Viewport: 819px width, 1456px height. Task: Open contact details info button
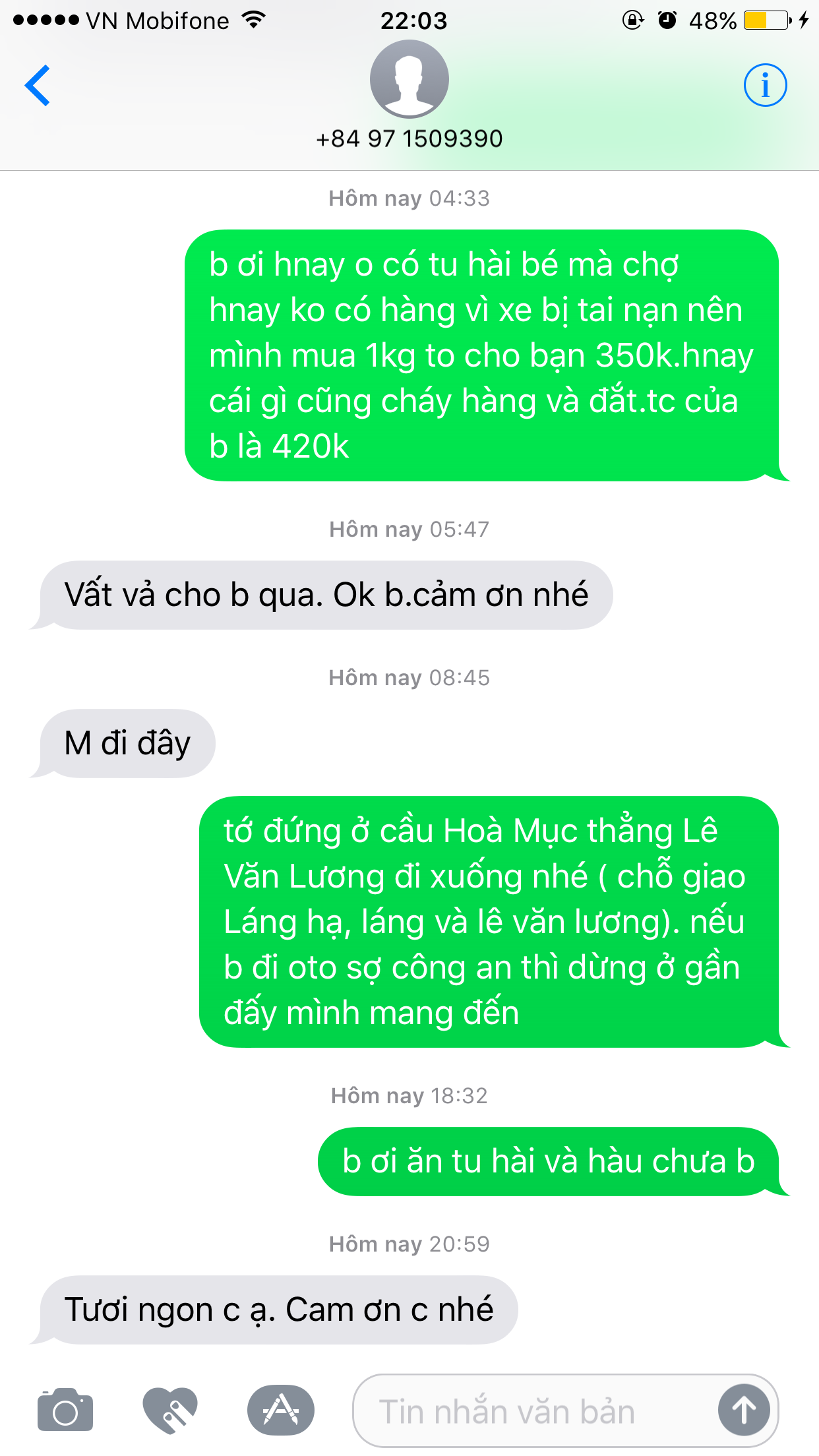765,86
